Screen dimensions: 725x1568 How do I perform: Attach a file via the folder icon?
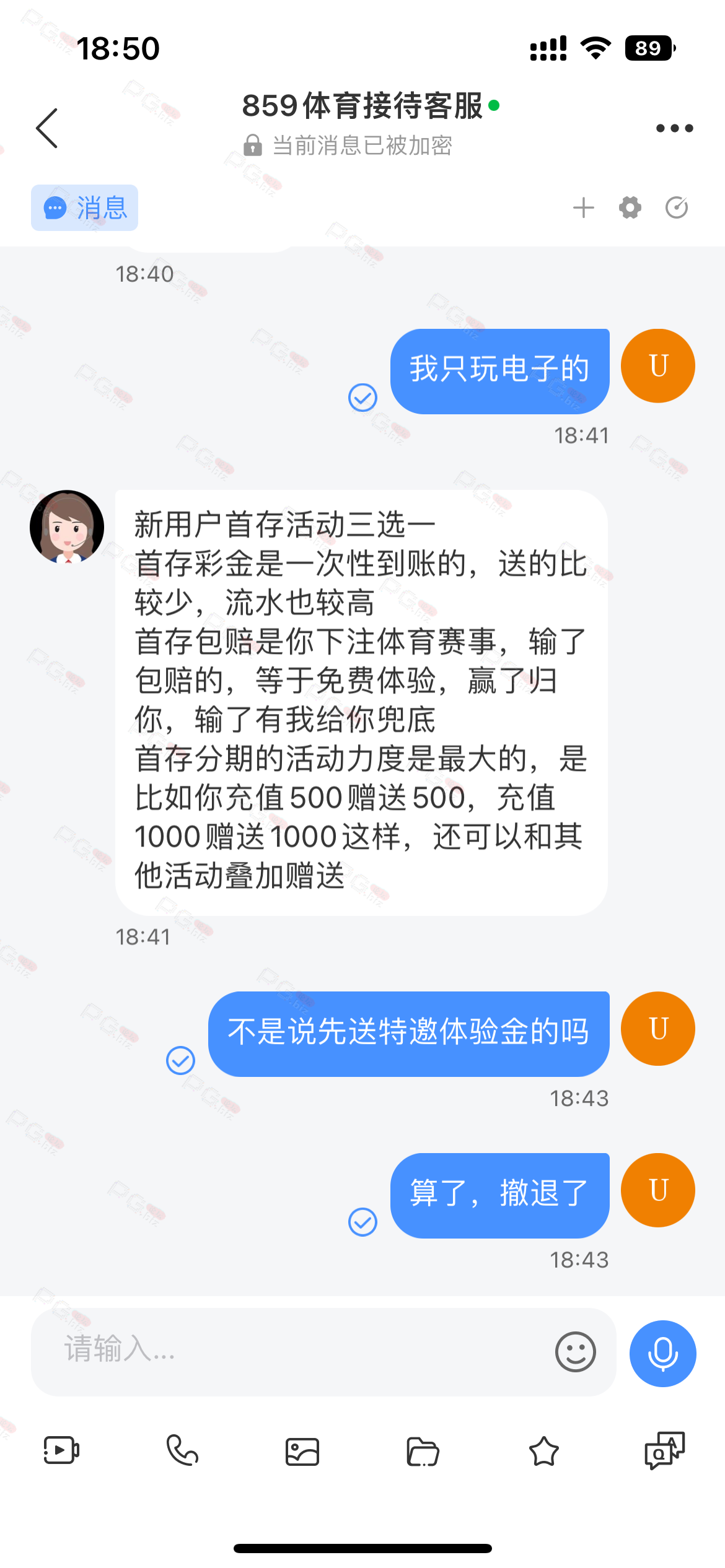423,1452
